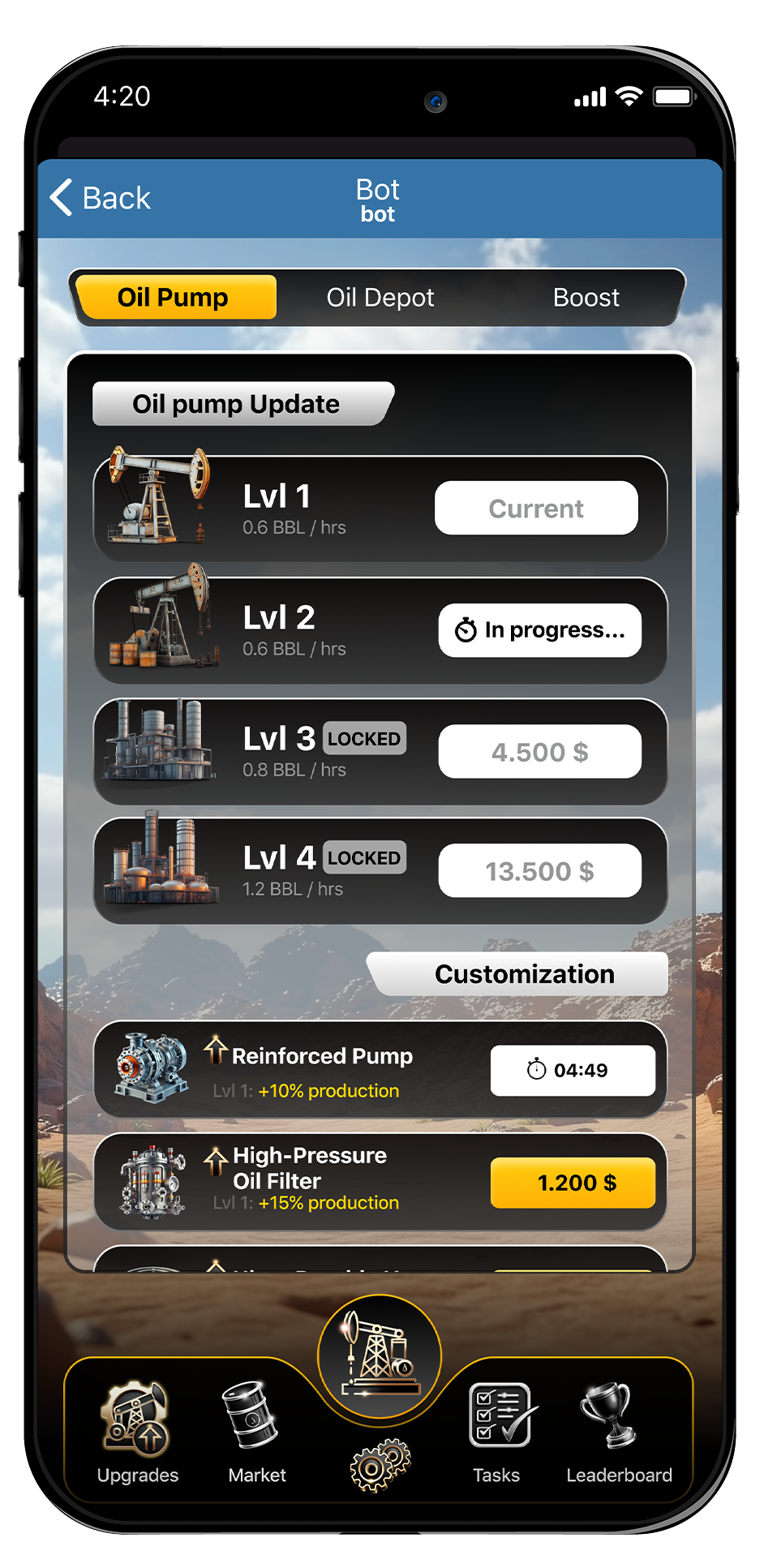The image size is (764, 1568).
Task: Check the Lvl 2 In progress button
Action: pos(539,630)
